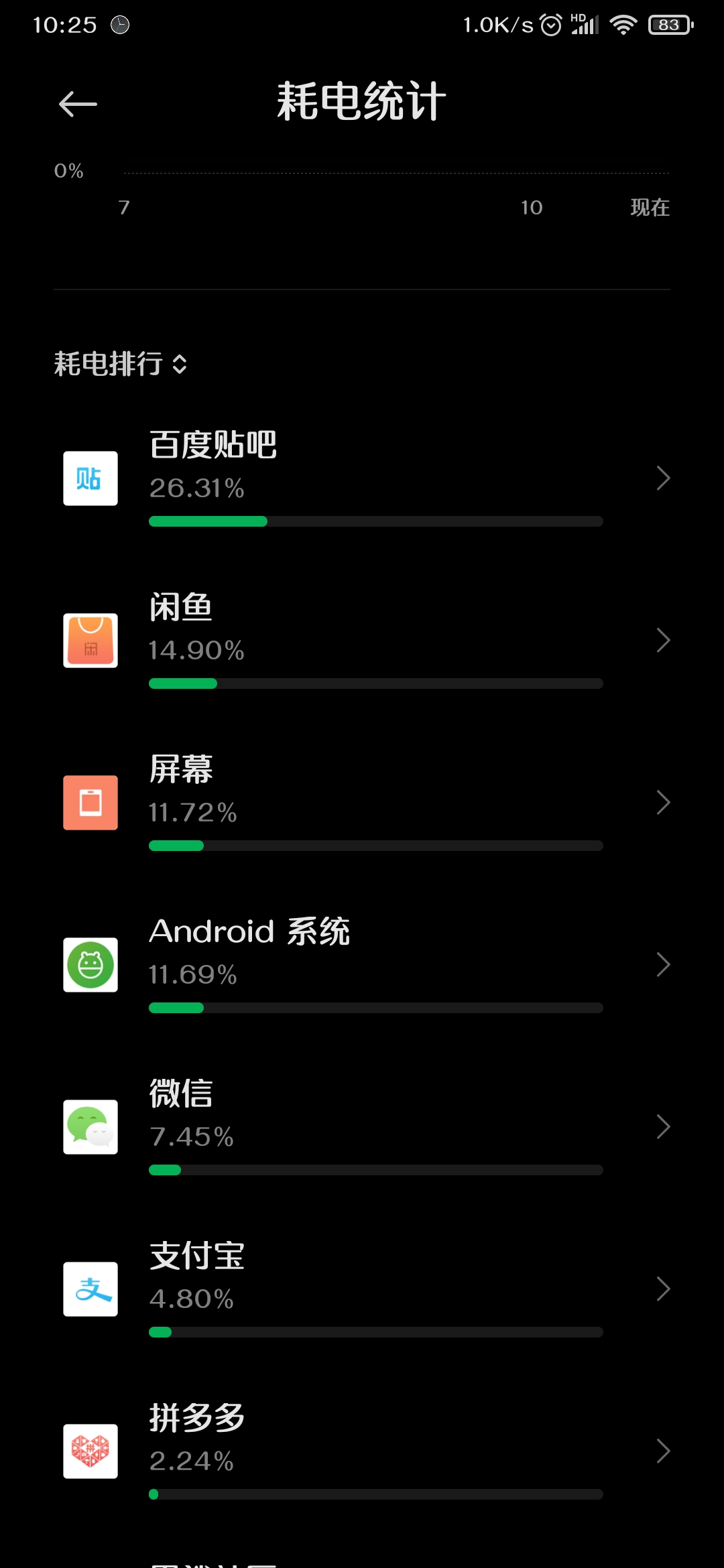Go back from 耗电统计 screen

coord(78,104)
